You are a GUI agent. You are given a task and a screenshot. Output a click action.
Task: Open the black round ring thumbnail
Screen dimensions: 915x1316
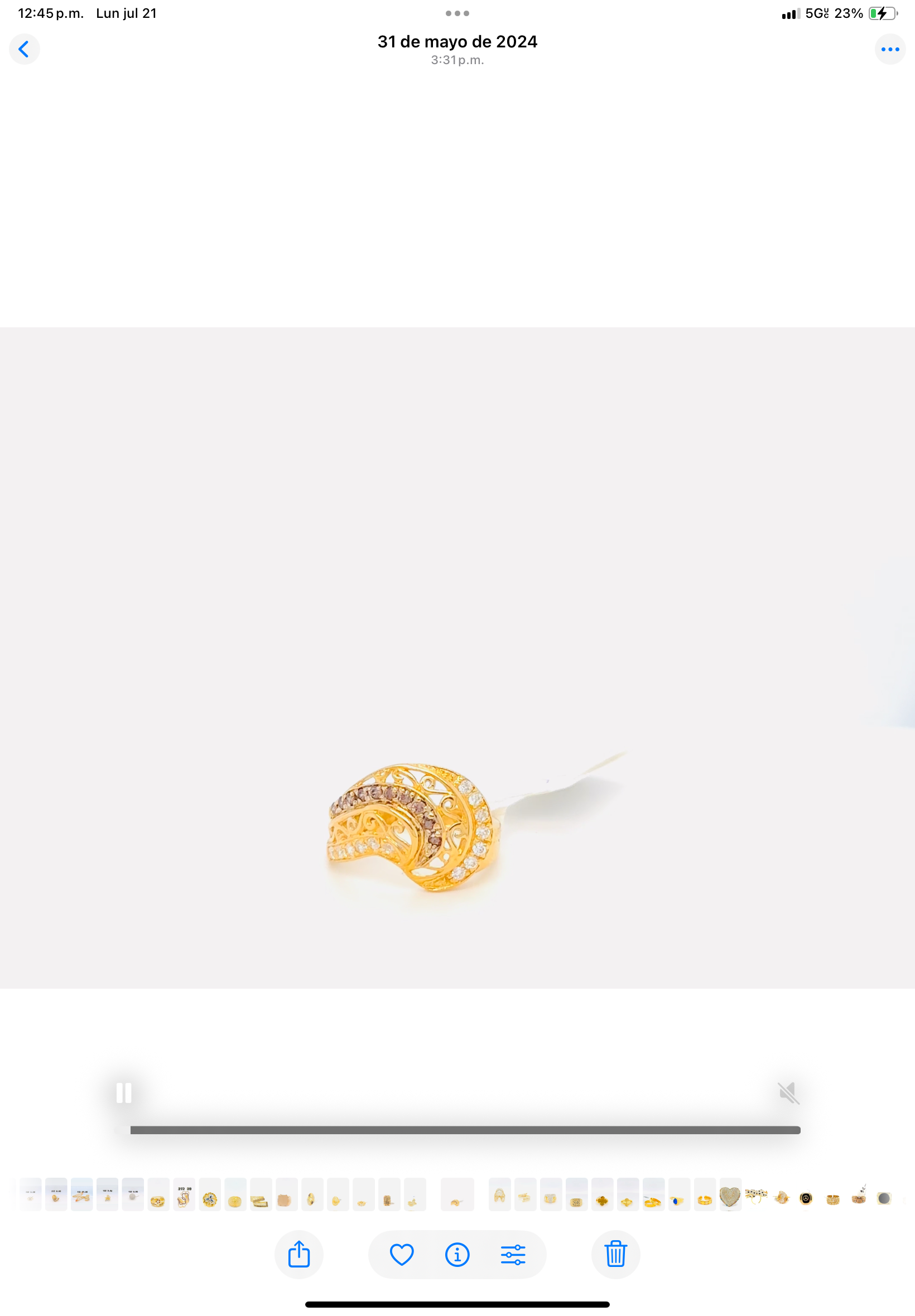pos(806,1198)
